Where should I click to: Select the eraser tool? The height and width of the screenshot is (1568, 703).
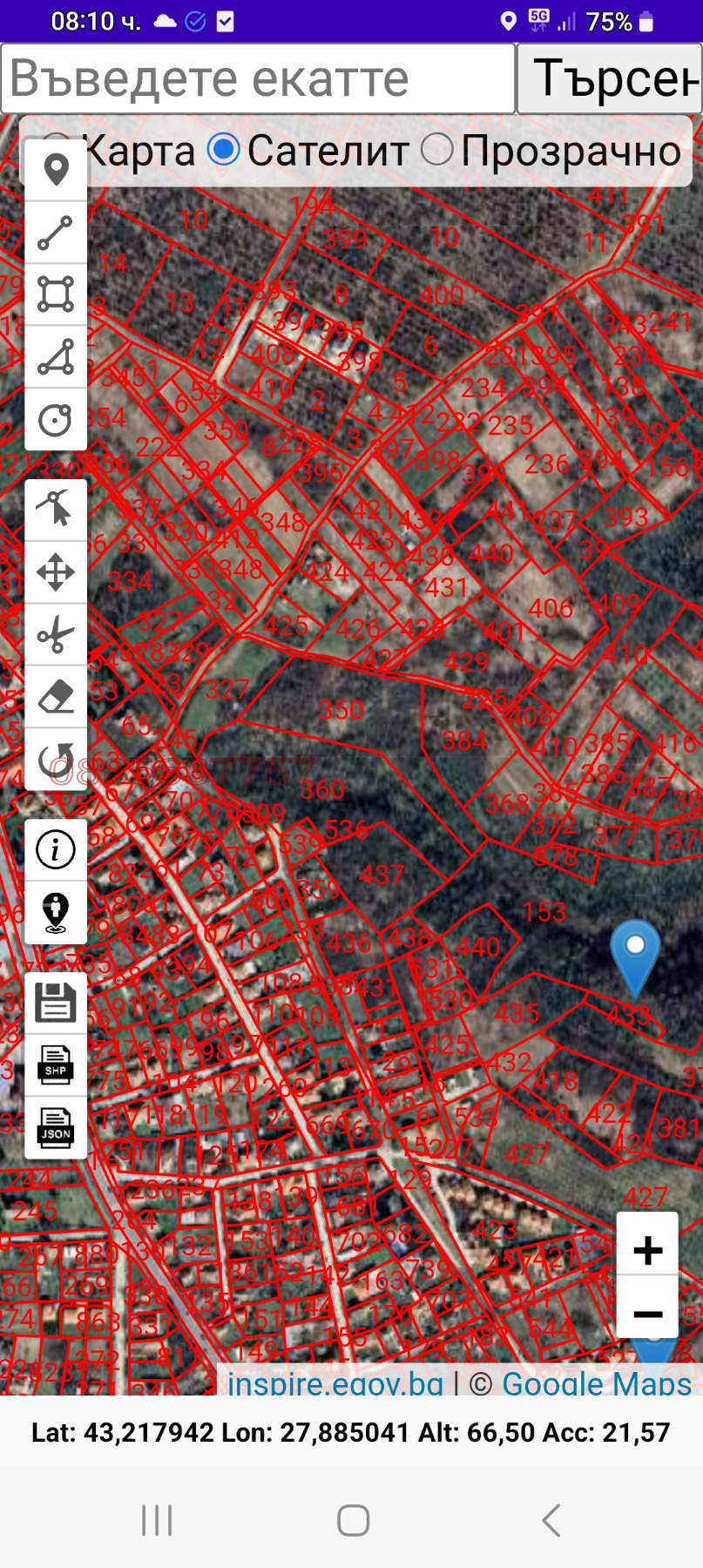coord(56,697)
